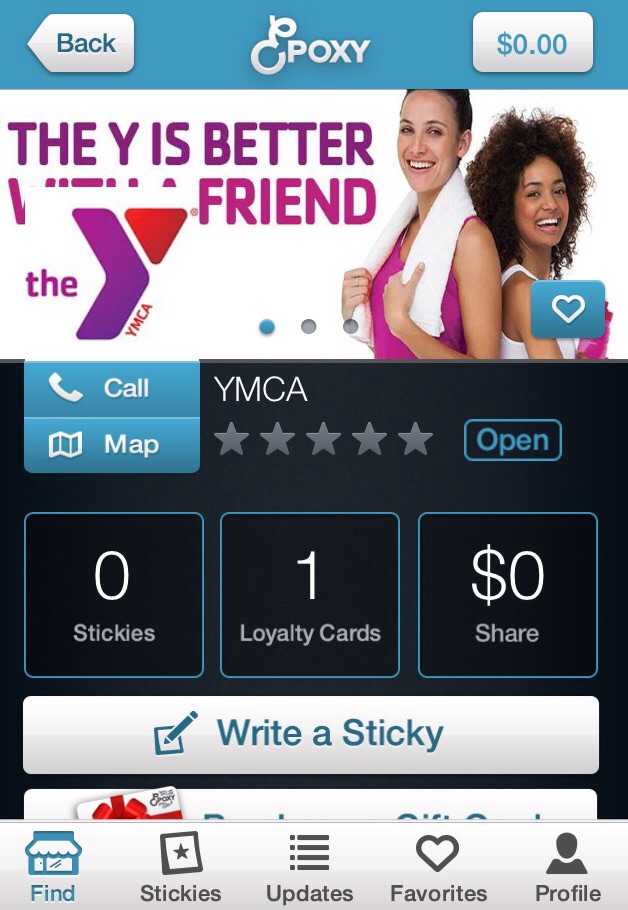Screen dimensions: 628x910
Task: Go back using the Back button
Action: 82,44
